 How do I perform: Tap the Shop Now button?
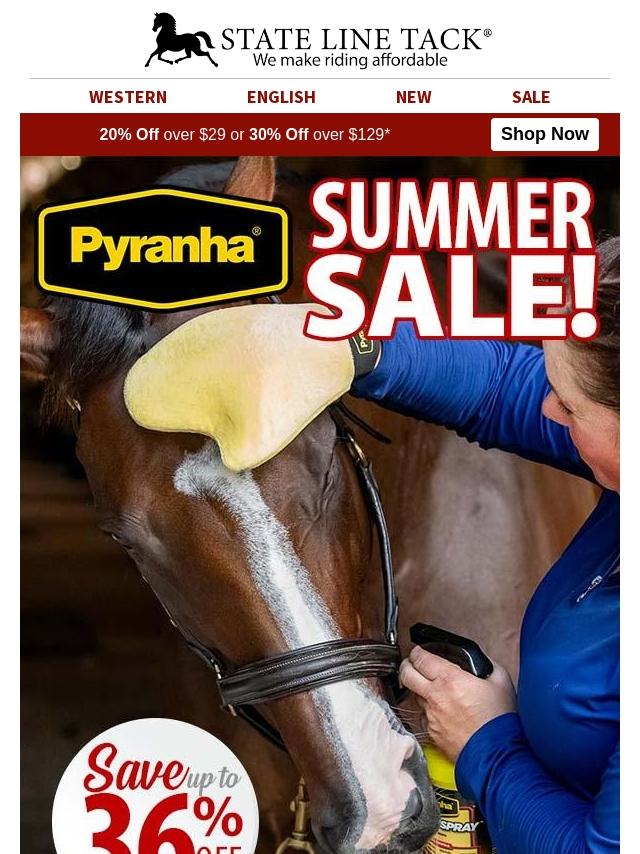coord(544,134)
